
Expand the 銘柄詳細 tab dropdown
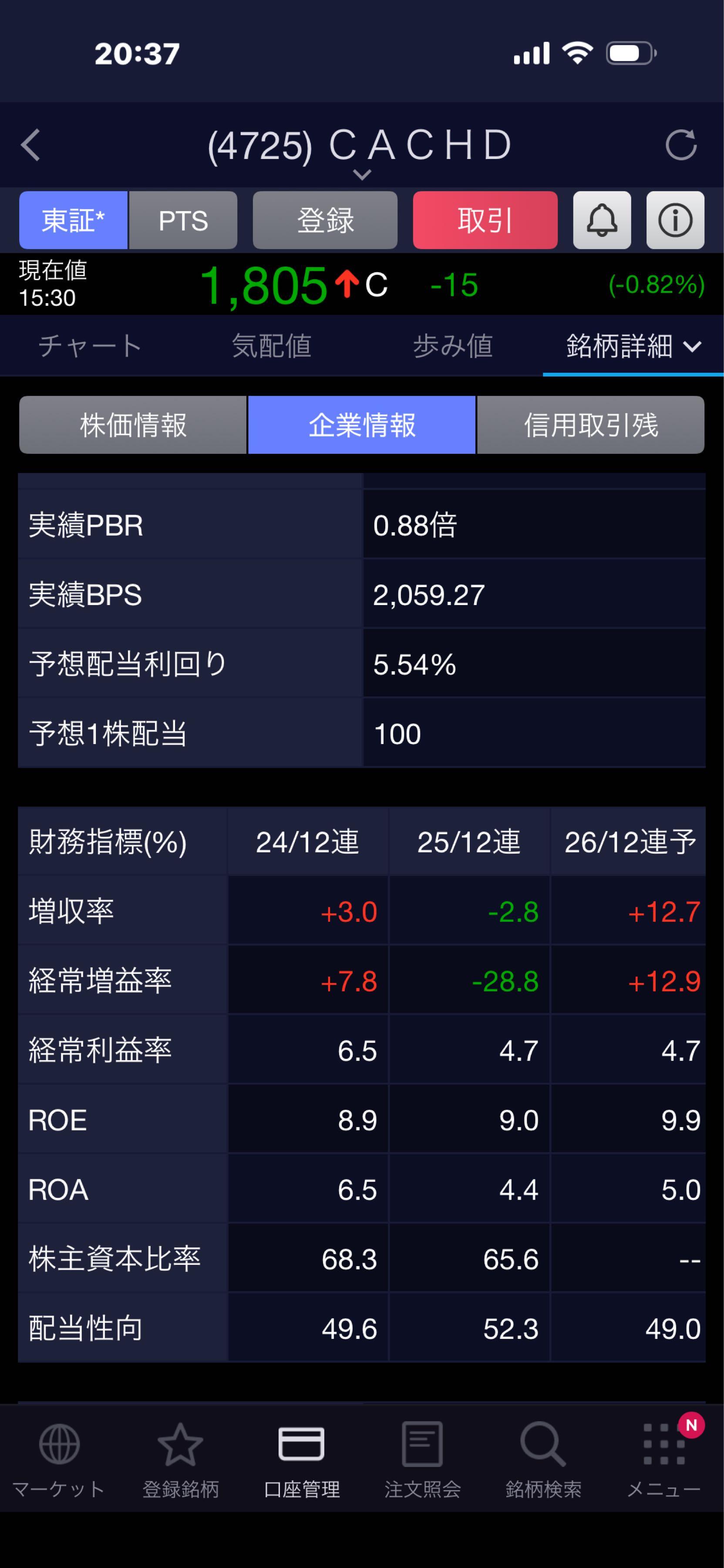click(x=633, y=346)
